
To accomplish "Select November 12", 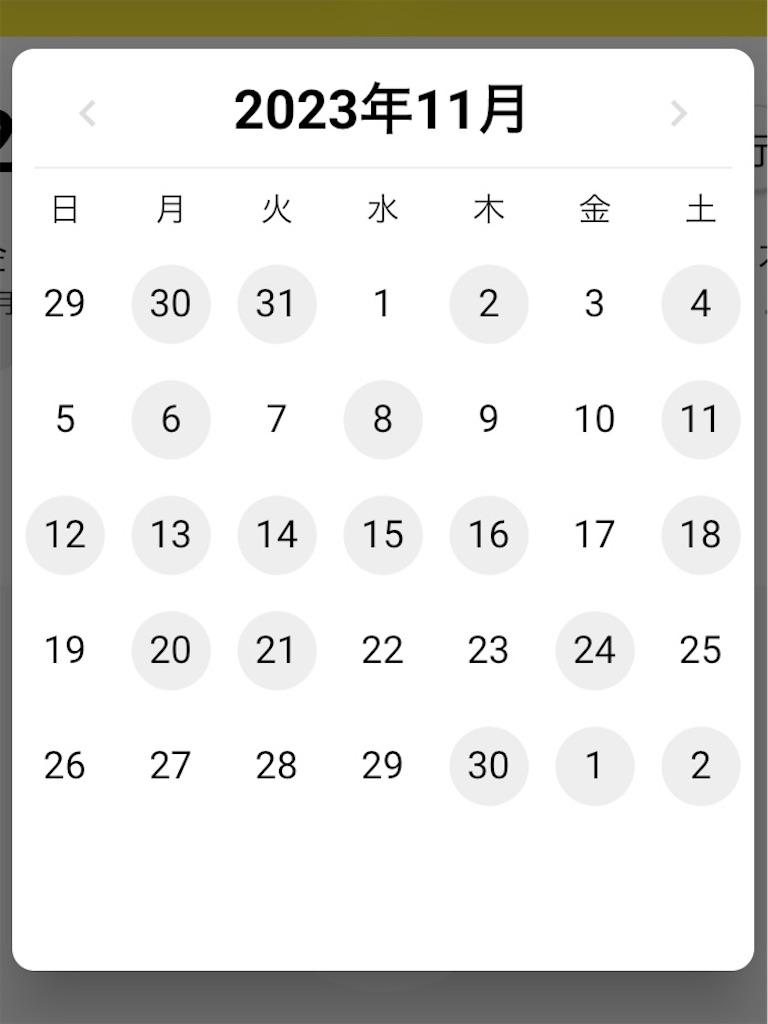I will click(65, 535).
